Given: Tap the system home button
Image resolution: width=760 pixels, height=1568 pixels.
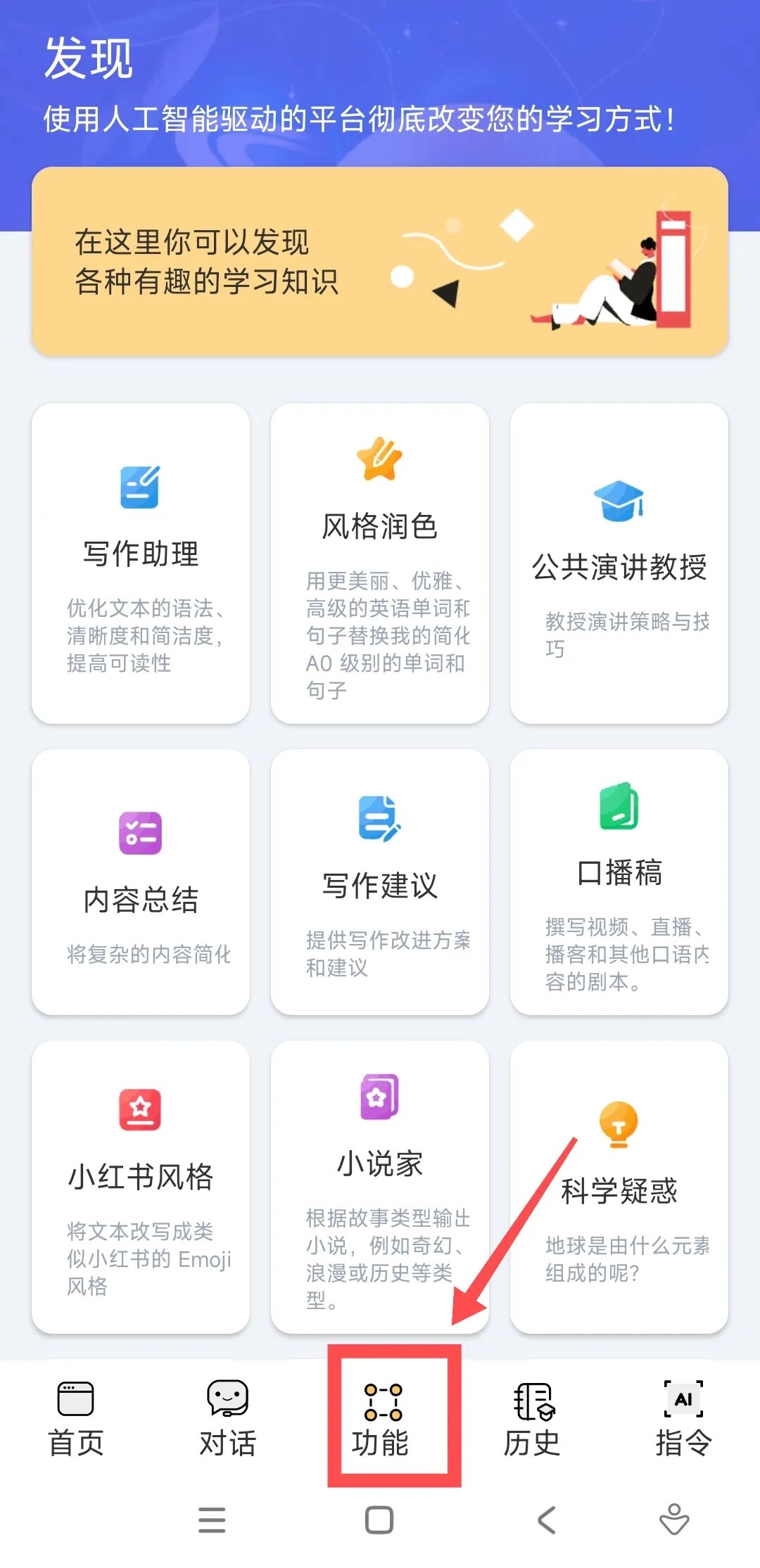Looking at the screenshot, I should pos(379,1520).
